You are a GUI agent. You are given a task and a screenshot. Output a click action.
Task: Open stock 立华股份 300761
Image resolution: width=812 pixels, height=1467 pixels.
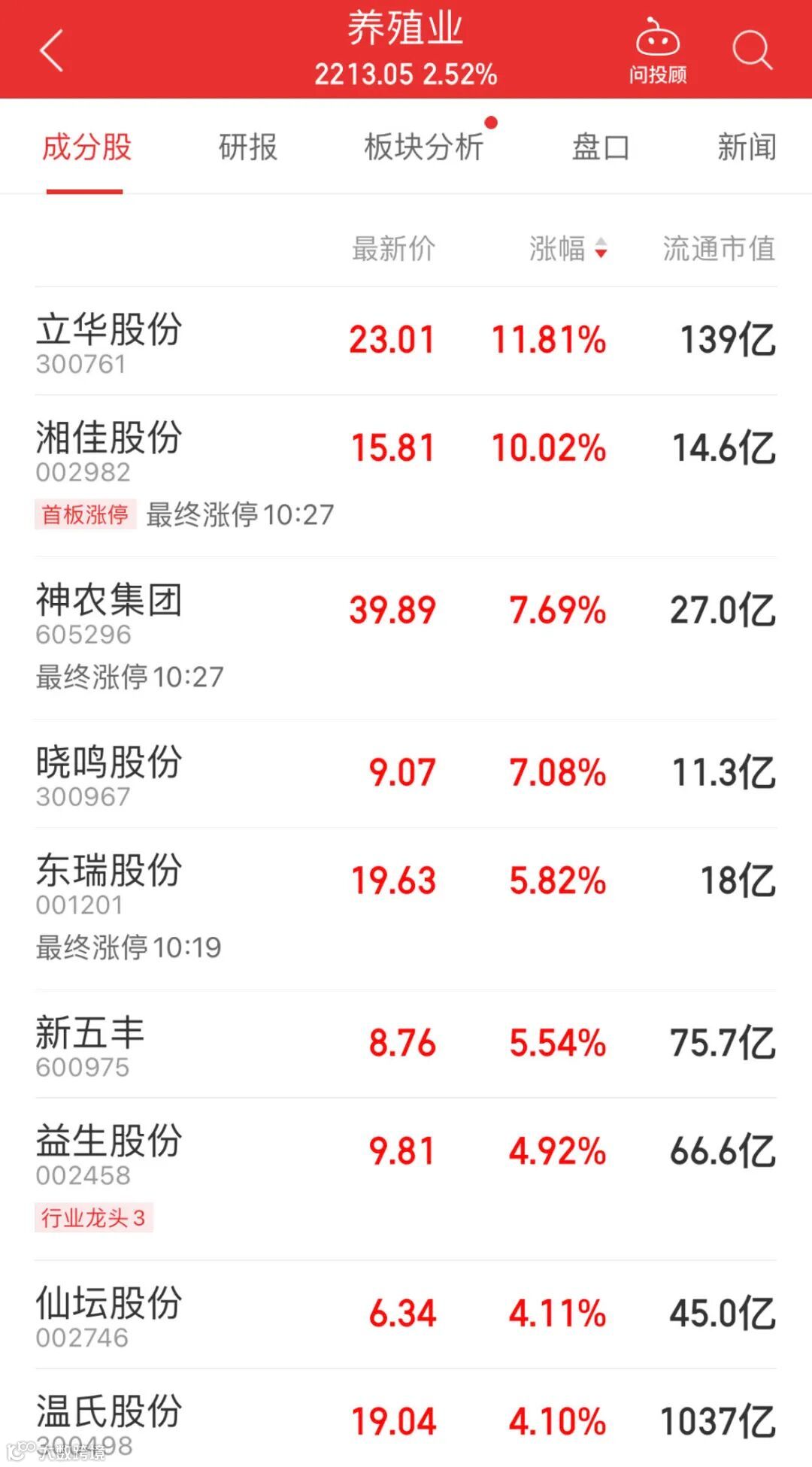pos(109,341)
